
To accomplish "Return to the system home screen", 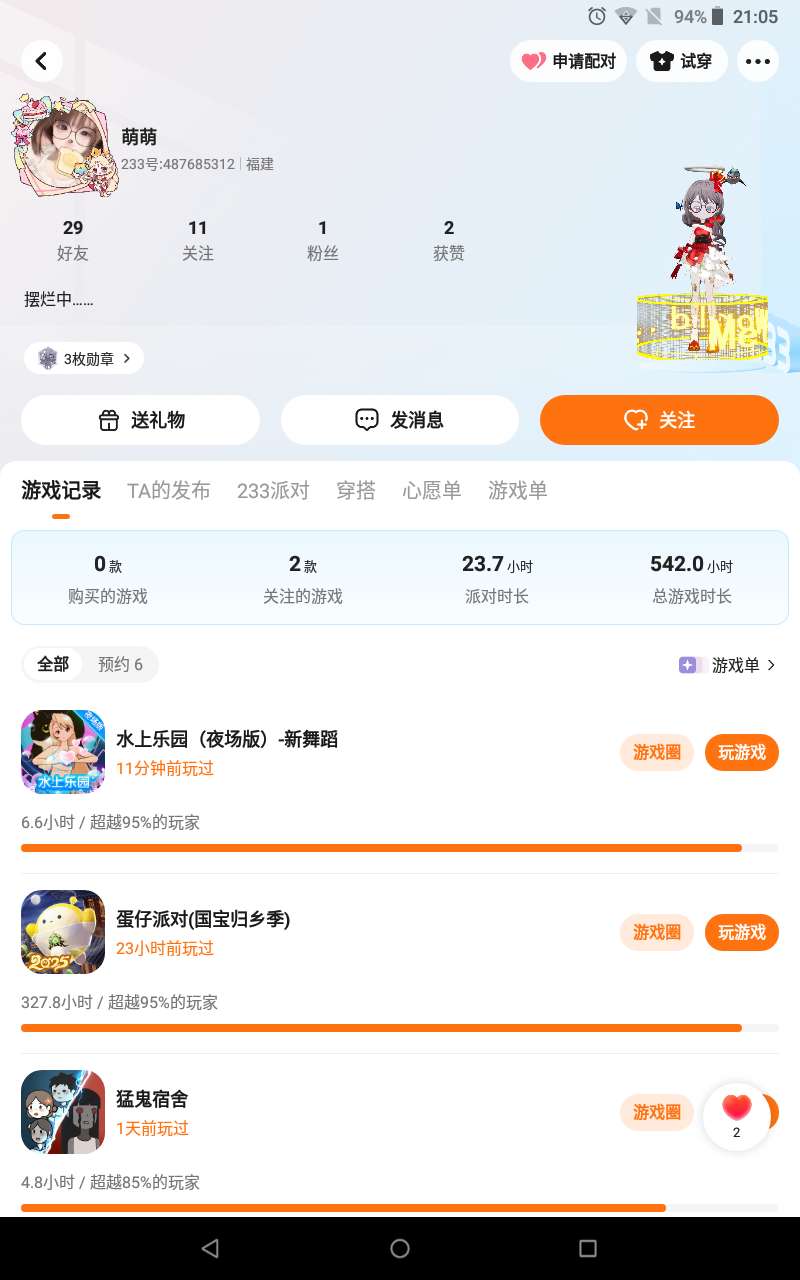I will (400, 1248).
